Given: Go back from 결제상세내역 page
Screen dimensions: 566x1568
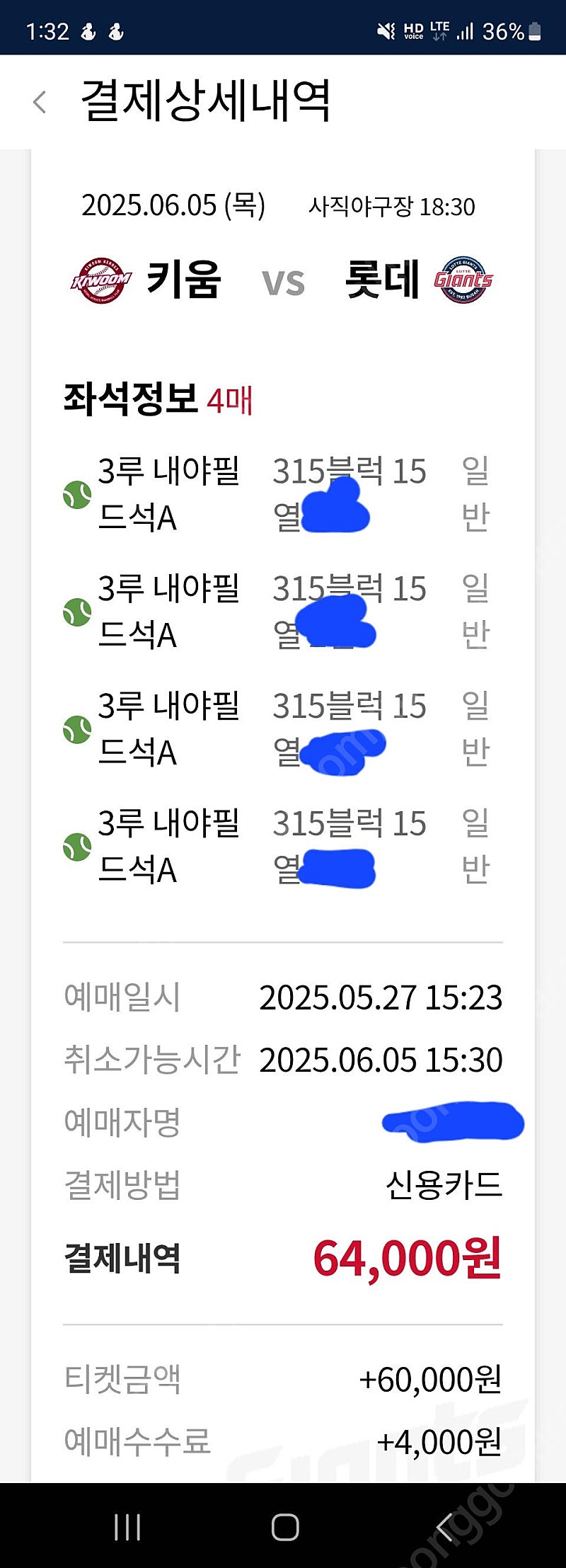Looking at the screenshot, I should pos(40,102).
